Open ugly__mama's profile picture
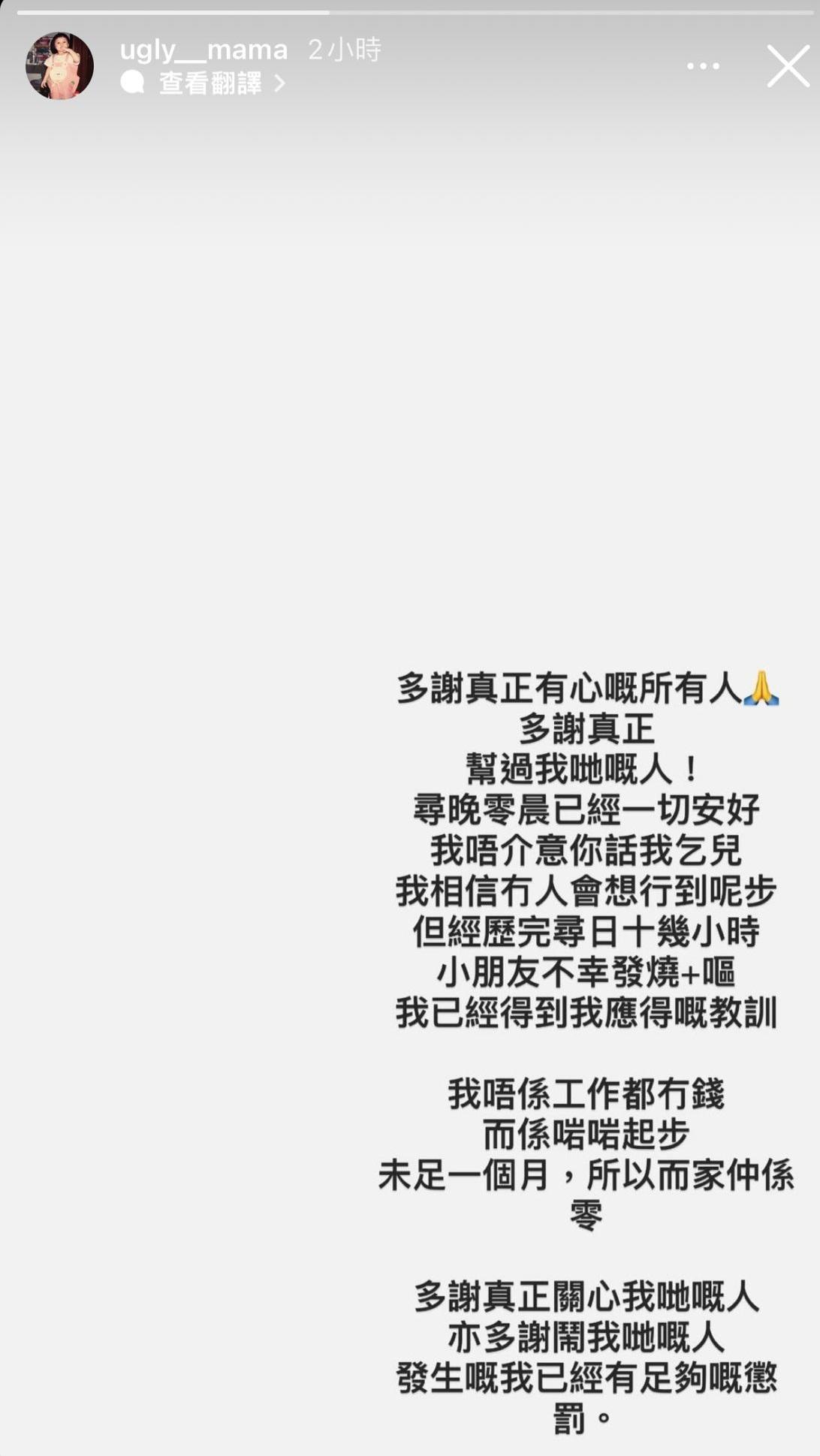 [x=60, y=66]
